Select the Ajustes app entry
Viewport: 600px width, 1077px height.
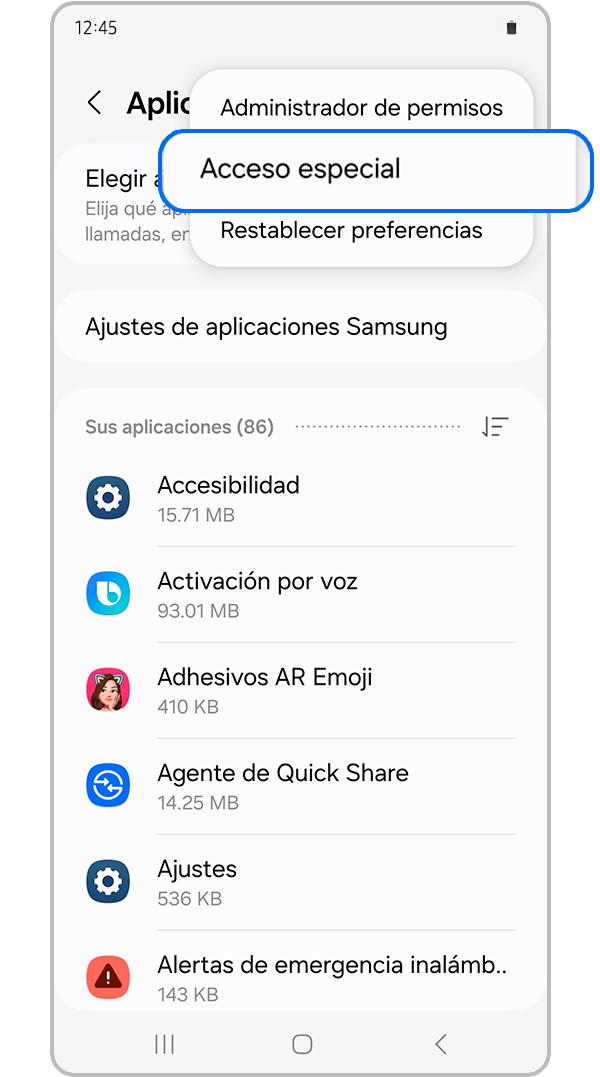click(300, 882)
